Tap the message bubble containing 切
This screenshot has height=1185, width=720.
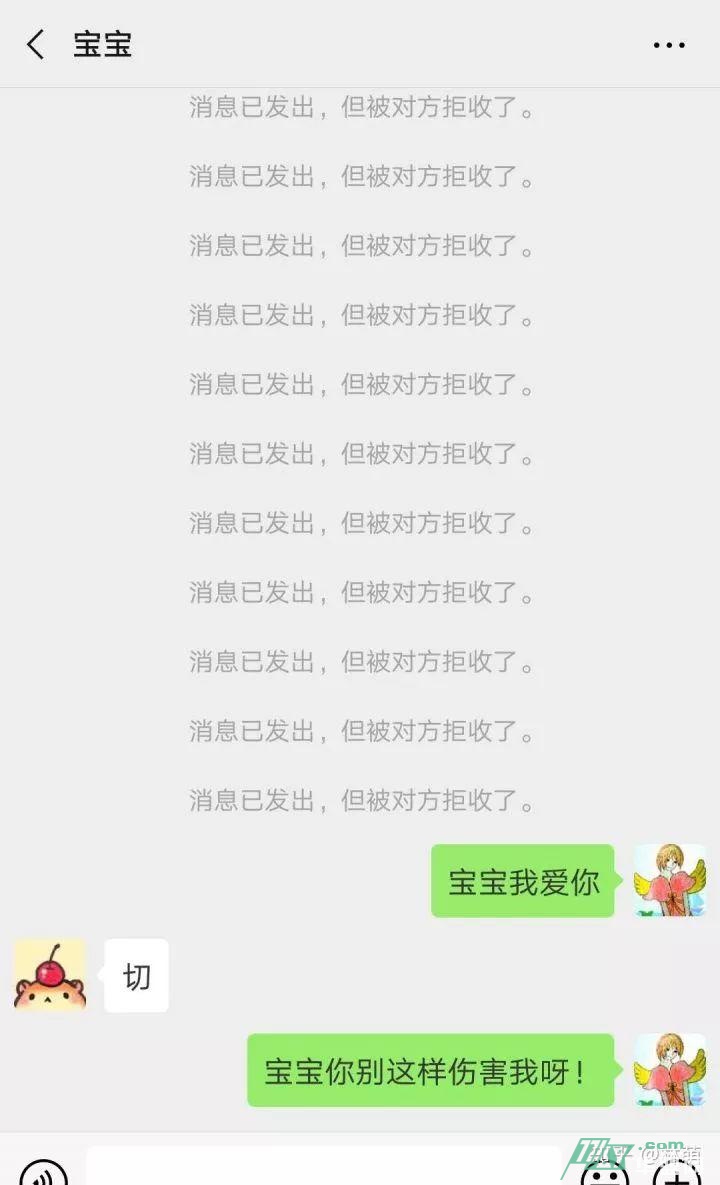136,977
